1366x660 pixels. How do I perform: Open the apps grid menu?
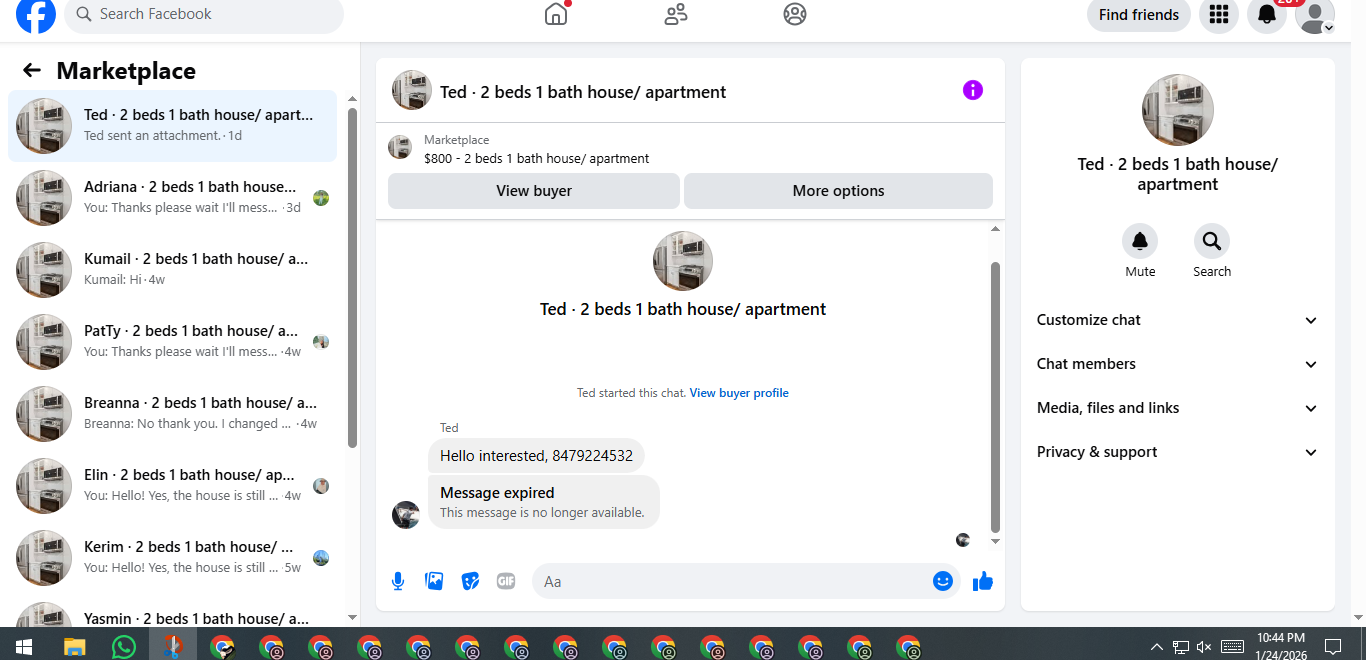(1218, 15)
